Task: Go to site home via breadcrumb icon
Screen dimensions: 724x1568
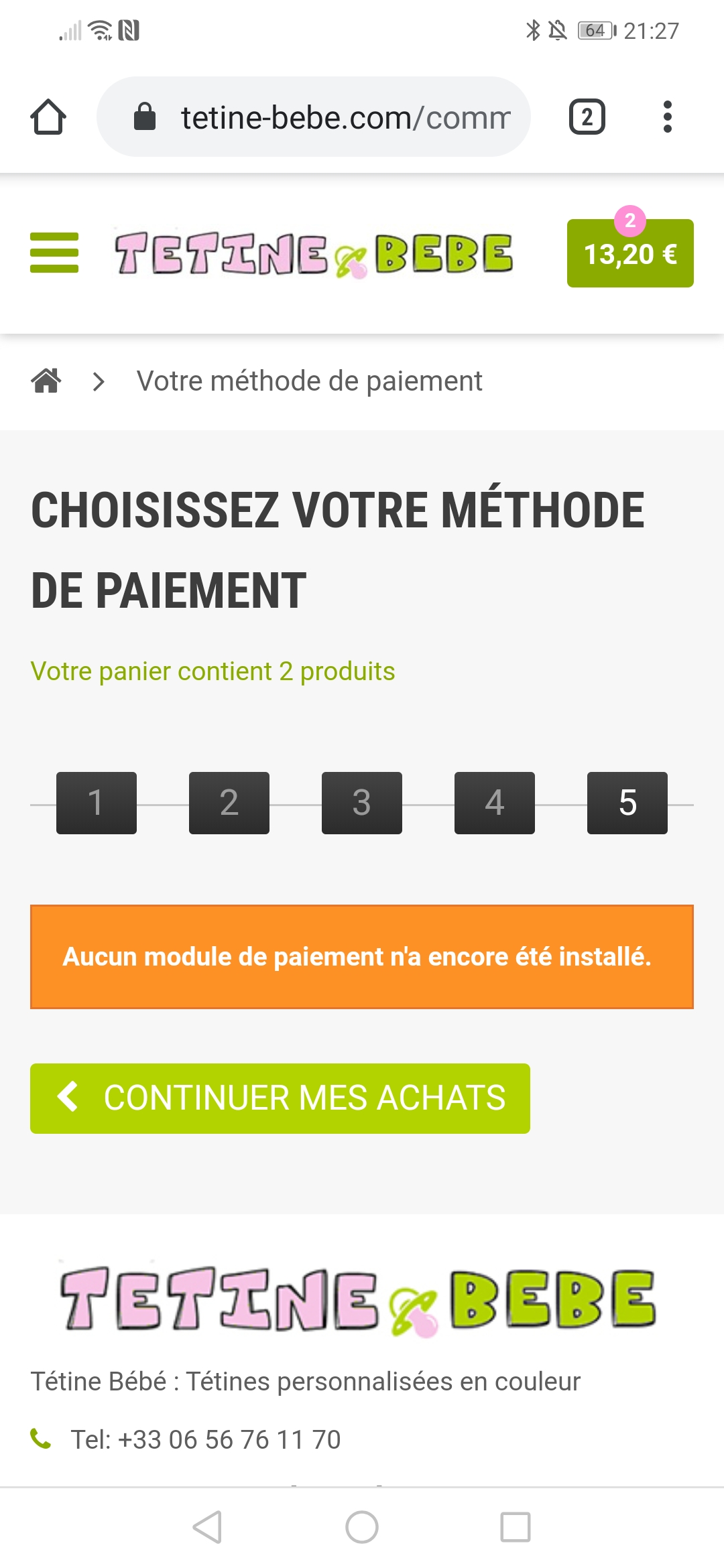Action: tap(46, 381)
